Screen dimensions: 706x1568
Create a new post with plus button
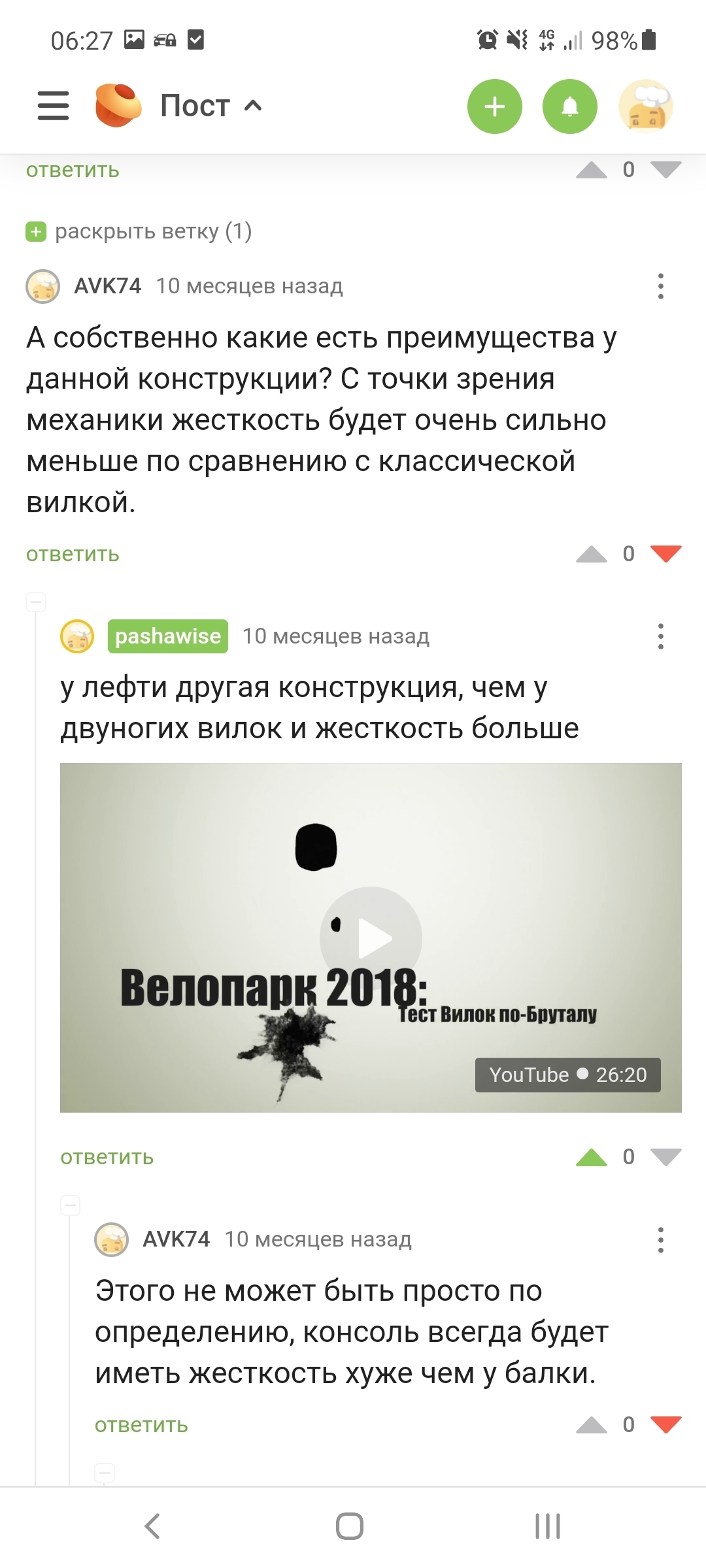coord(495,106)
